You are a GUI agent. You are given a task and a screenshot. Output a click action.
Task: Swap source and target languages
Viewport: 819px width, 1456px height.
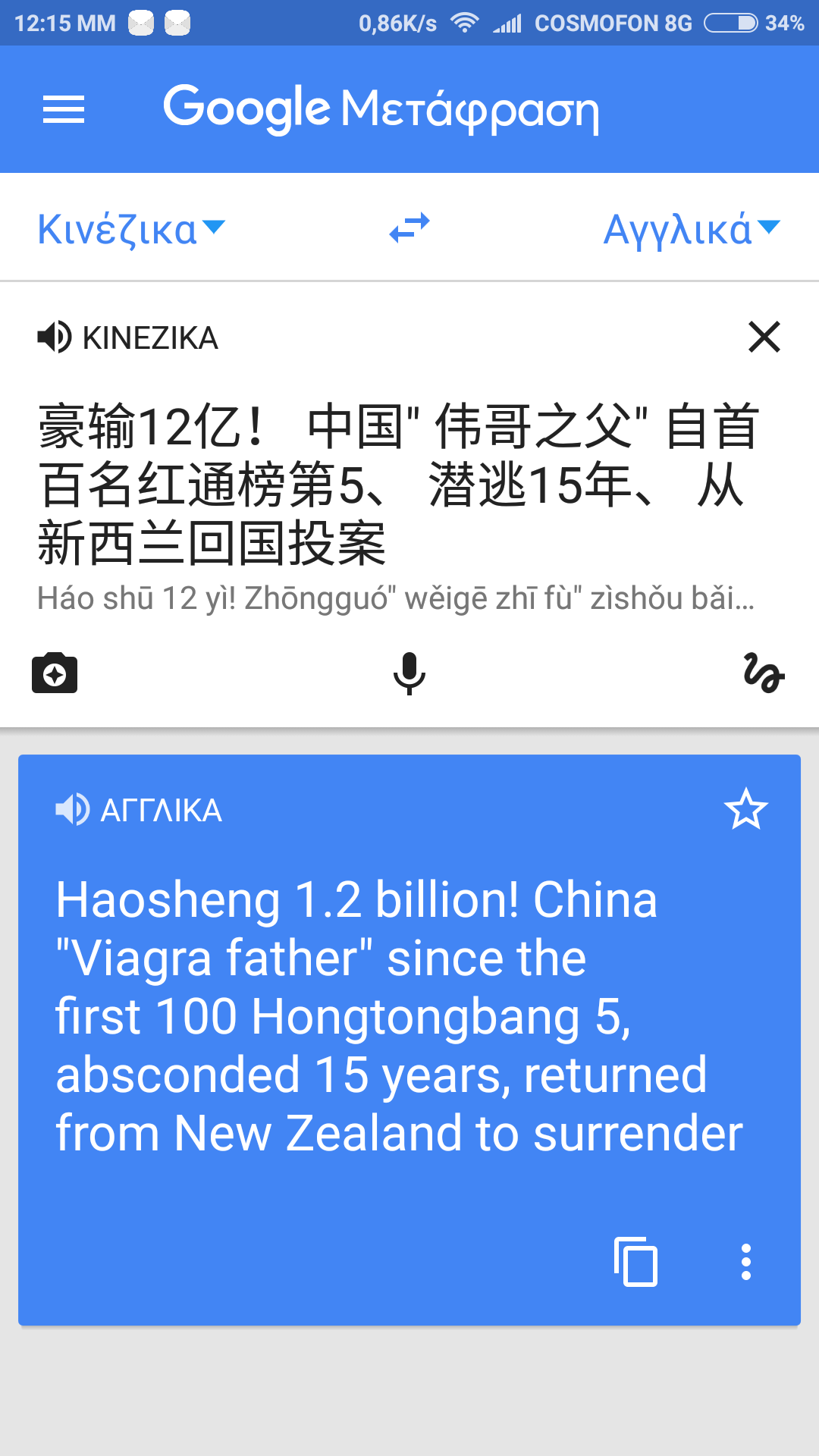[409, 227]
